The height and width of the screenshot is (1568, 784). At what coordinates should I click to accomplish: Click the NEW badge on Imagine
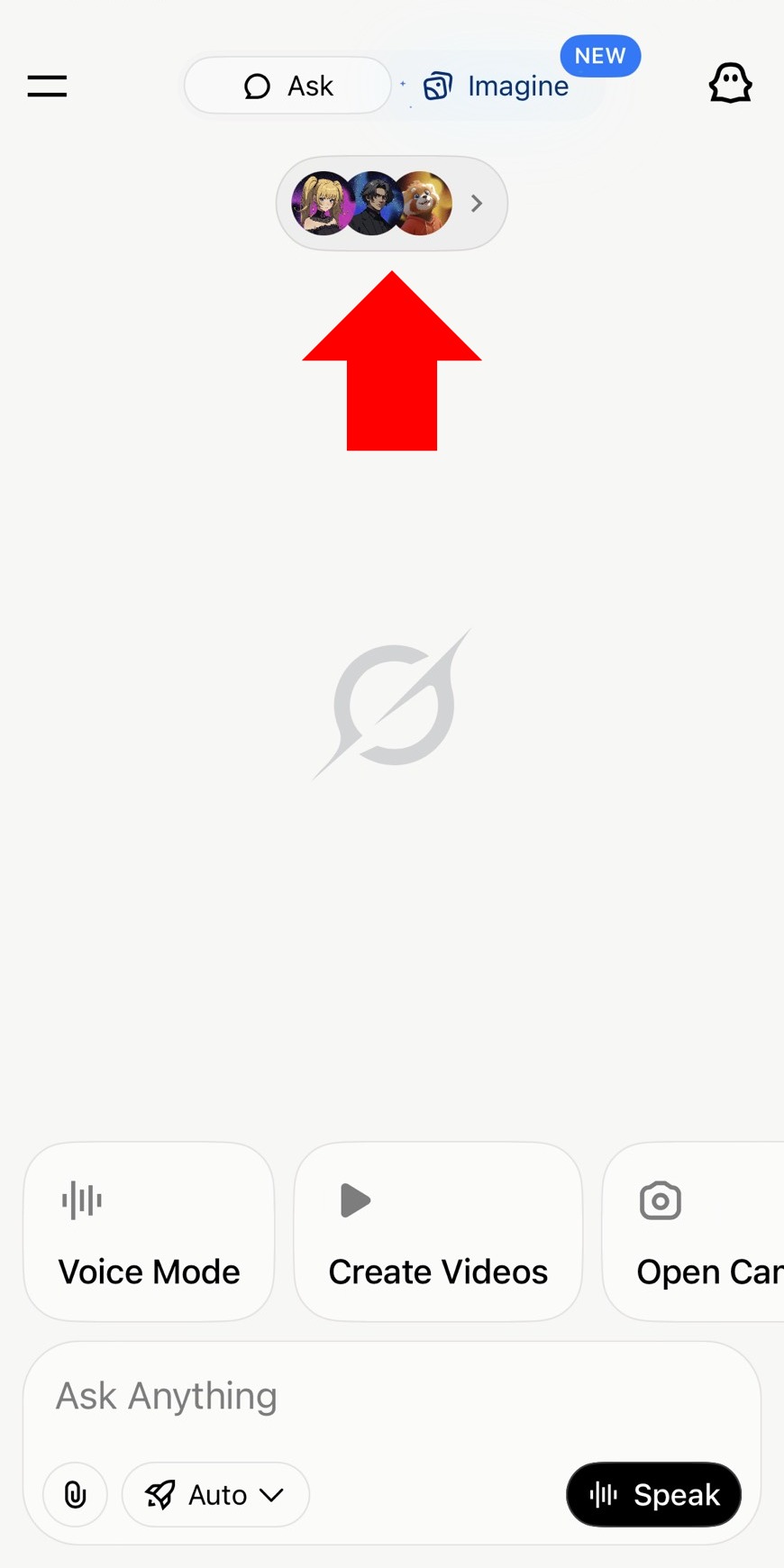tap(600, 55)
